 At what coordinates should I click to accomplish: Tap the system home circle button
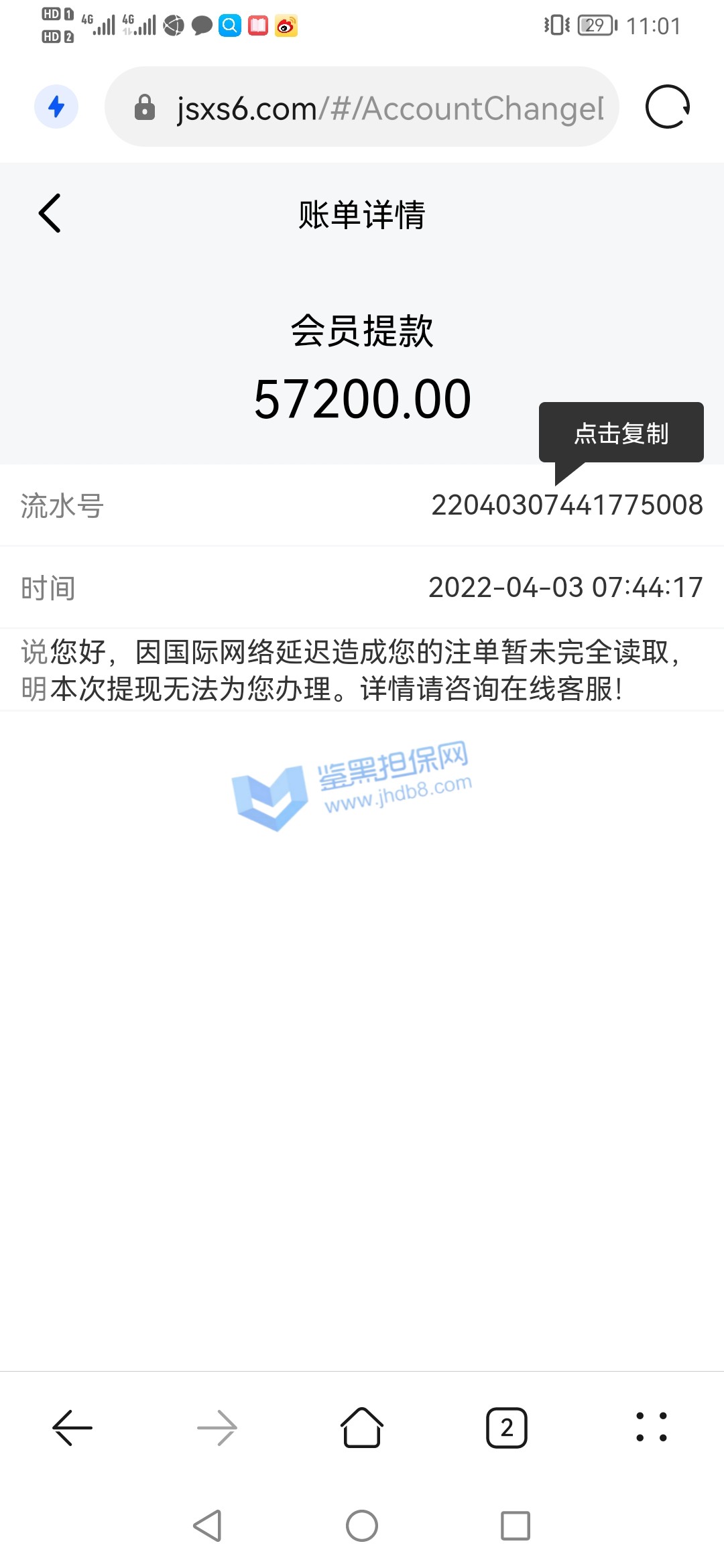click(362, 1526)
